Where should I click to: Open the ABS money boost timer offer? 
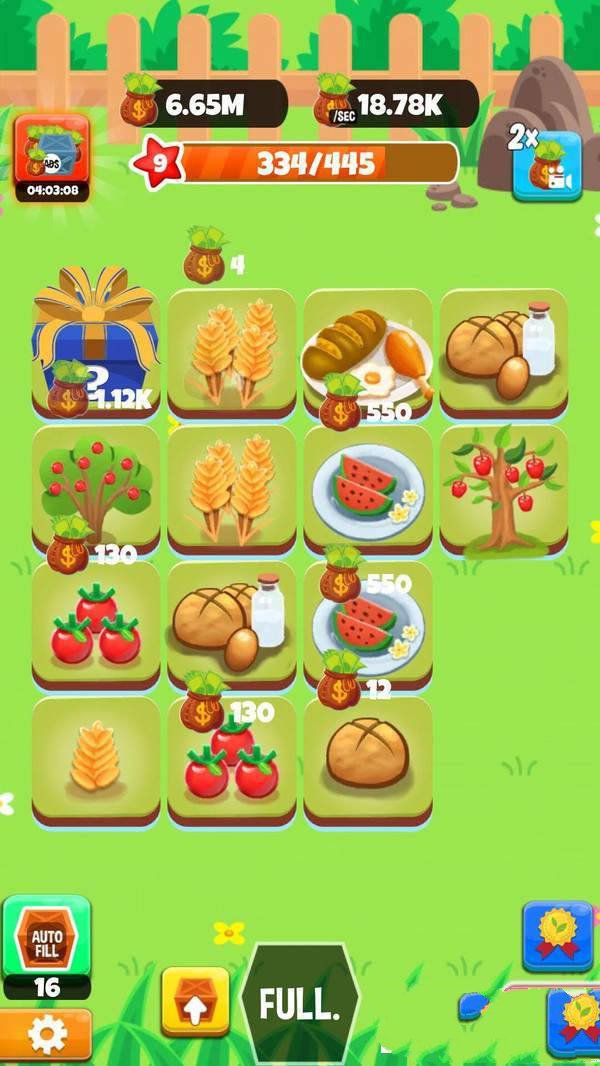pyautogui.click(x=51, y=157)
